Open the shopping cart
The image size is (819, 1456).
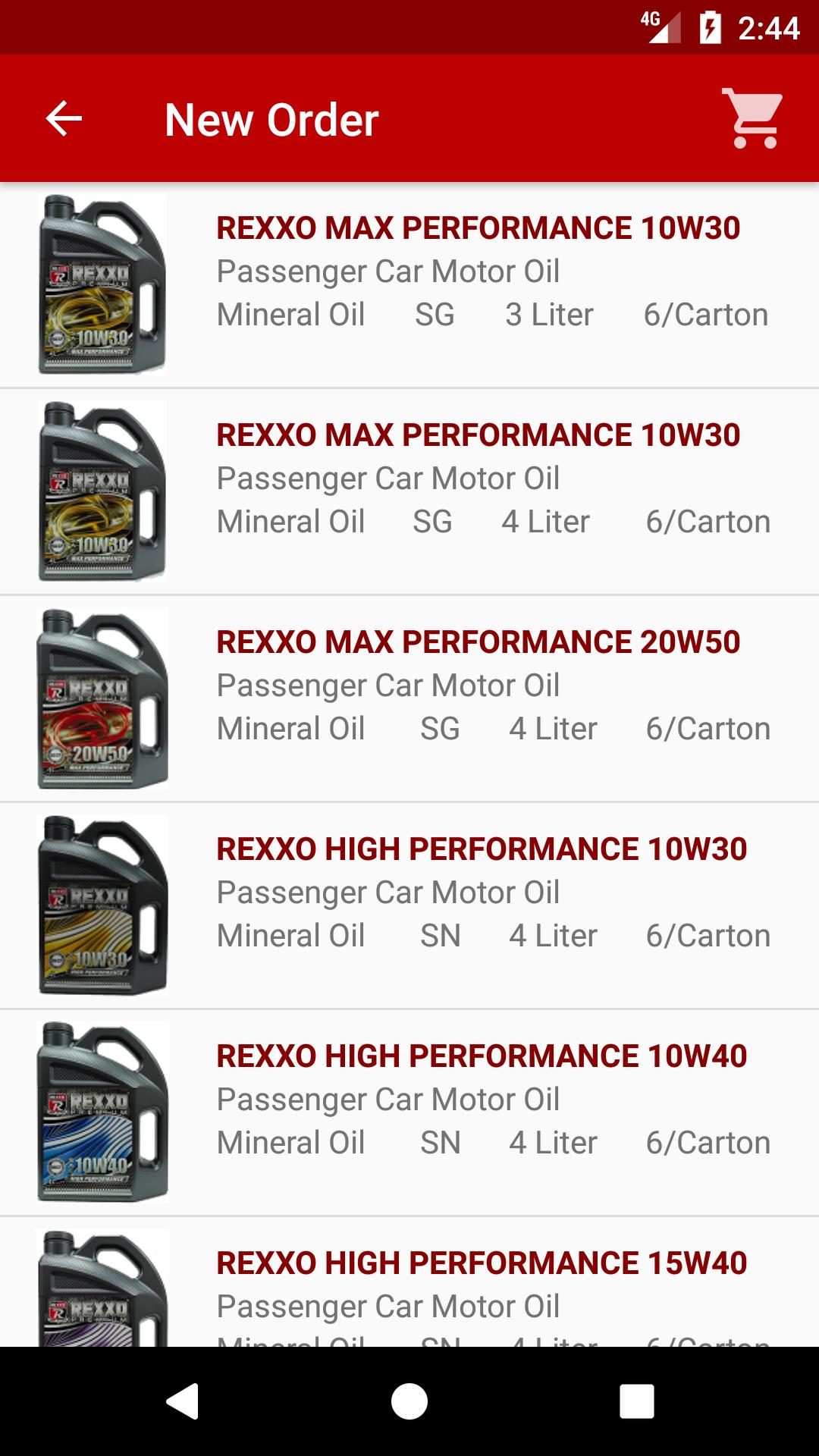[752, 119]
